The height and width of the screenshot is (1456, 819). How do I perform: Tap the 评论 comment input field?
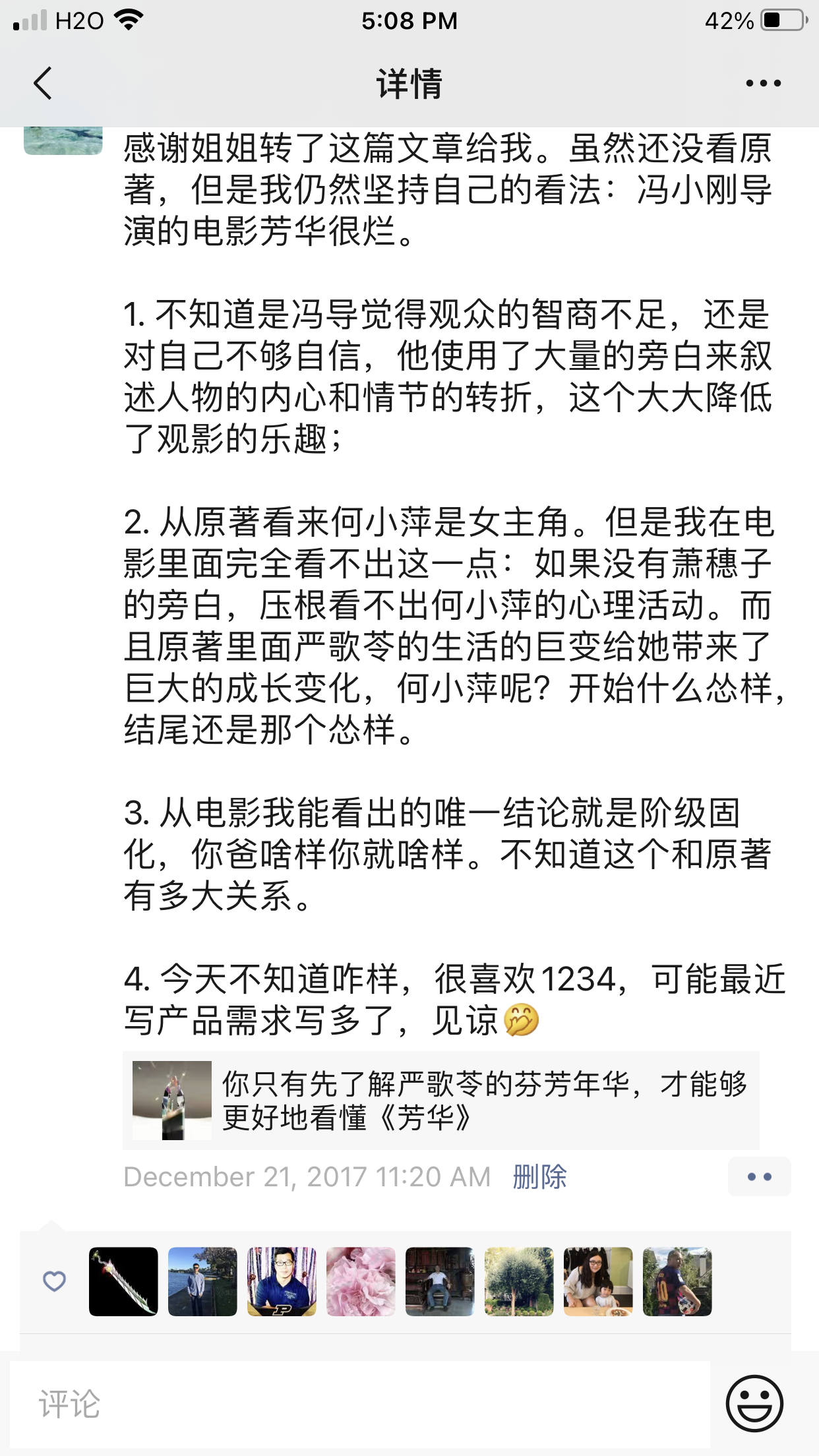[359, 1404]
